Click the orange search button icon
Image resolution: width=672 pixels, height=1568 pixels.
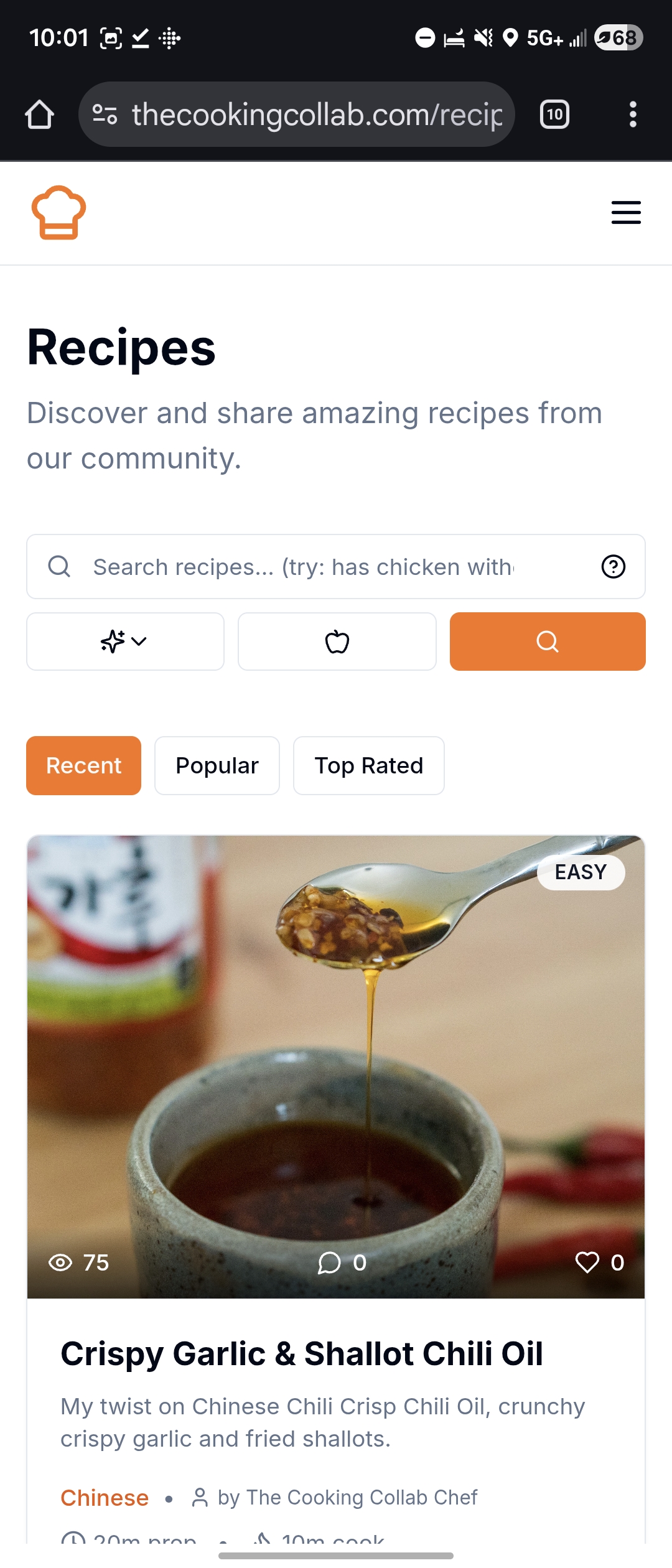click(547, 642)
